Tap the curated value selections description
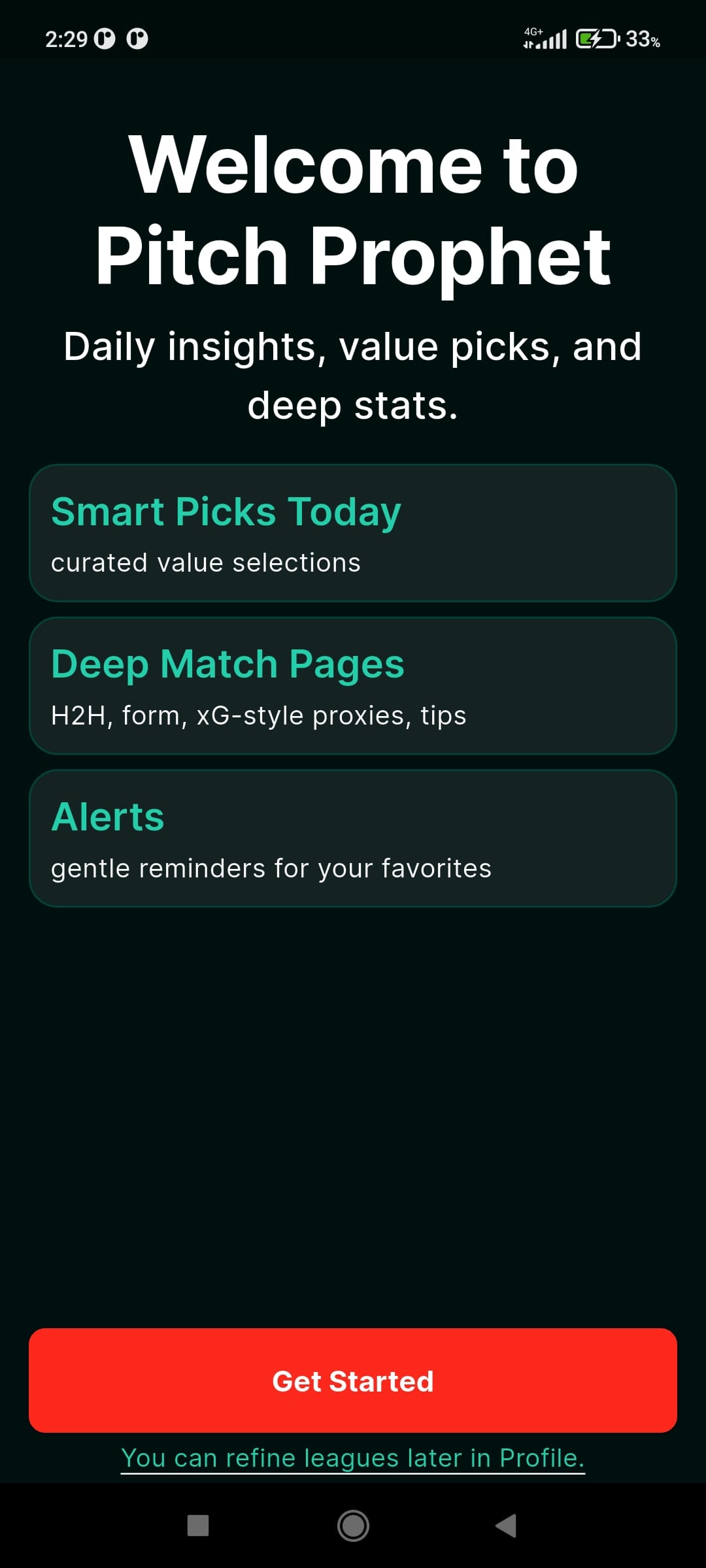This screenshot has height=1568, width=706. [x=205, y=563]
